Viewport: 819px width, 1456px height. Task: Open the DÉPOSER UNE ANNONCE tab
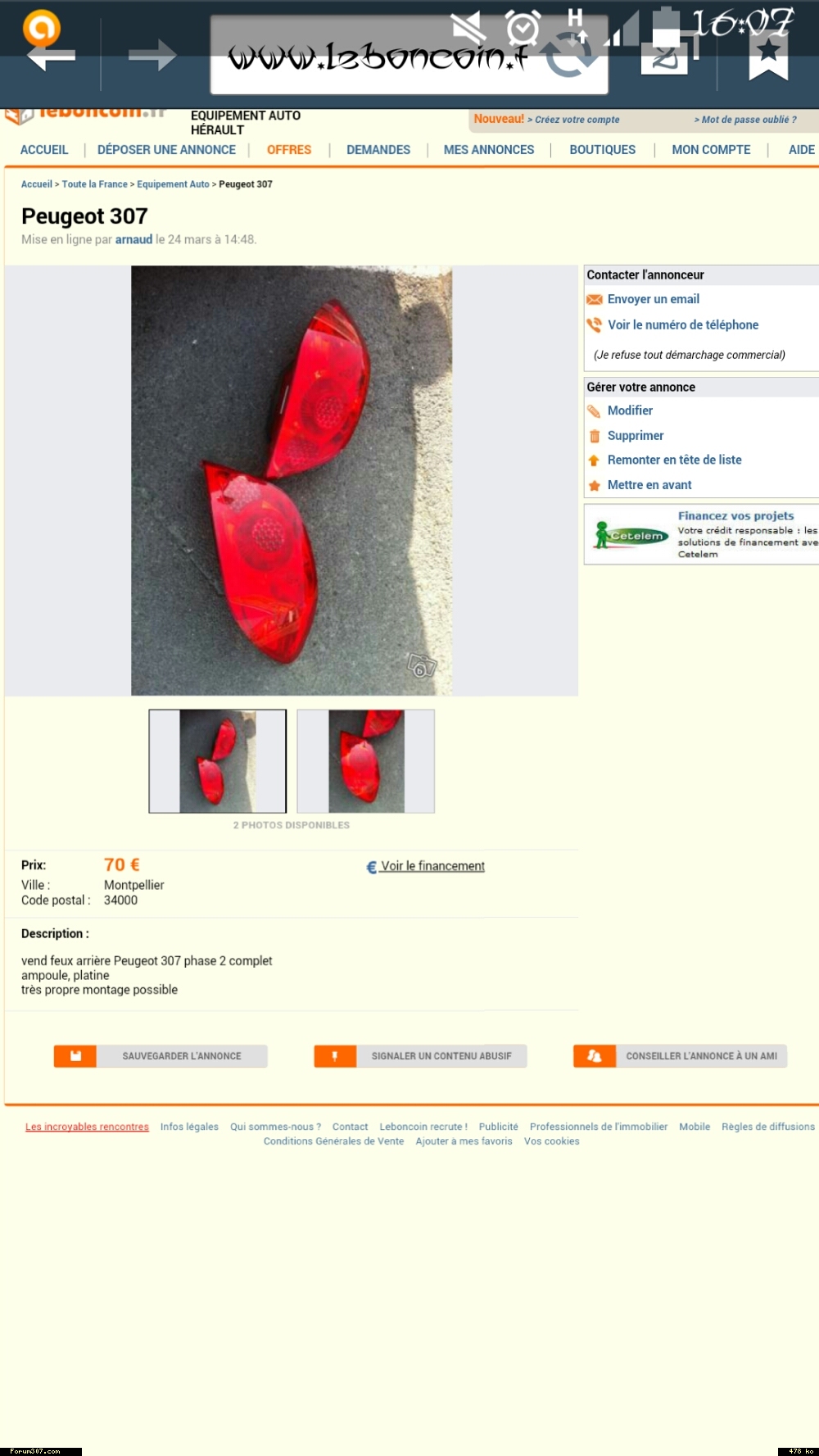pyautogui.click(x=166, y=150)
